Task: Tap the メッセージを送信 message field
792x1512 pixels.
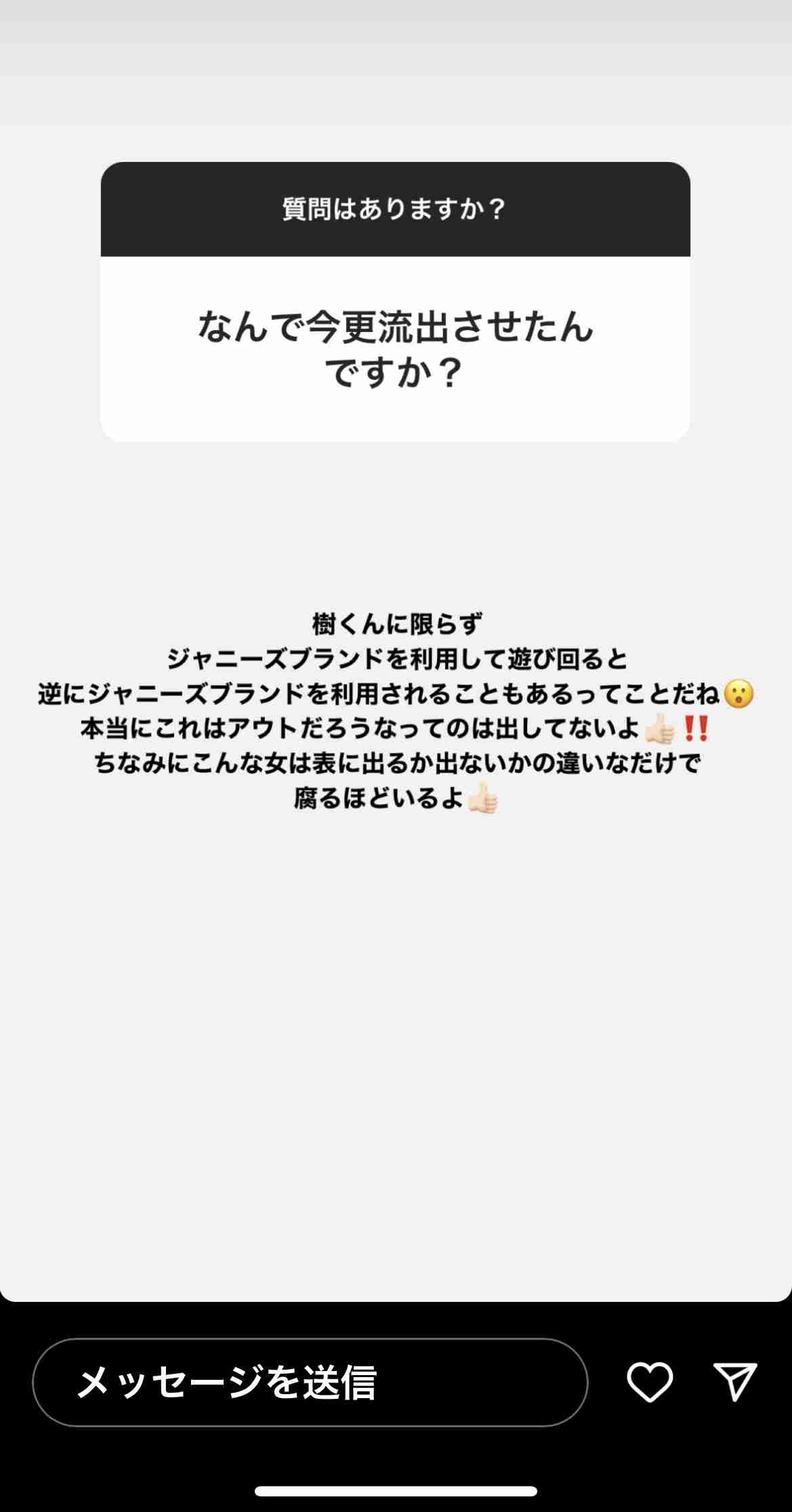Action: [310, 1383]
